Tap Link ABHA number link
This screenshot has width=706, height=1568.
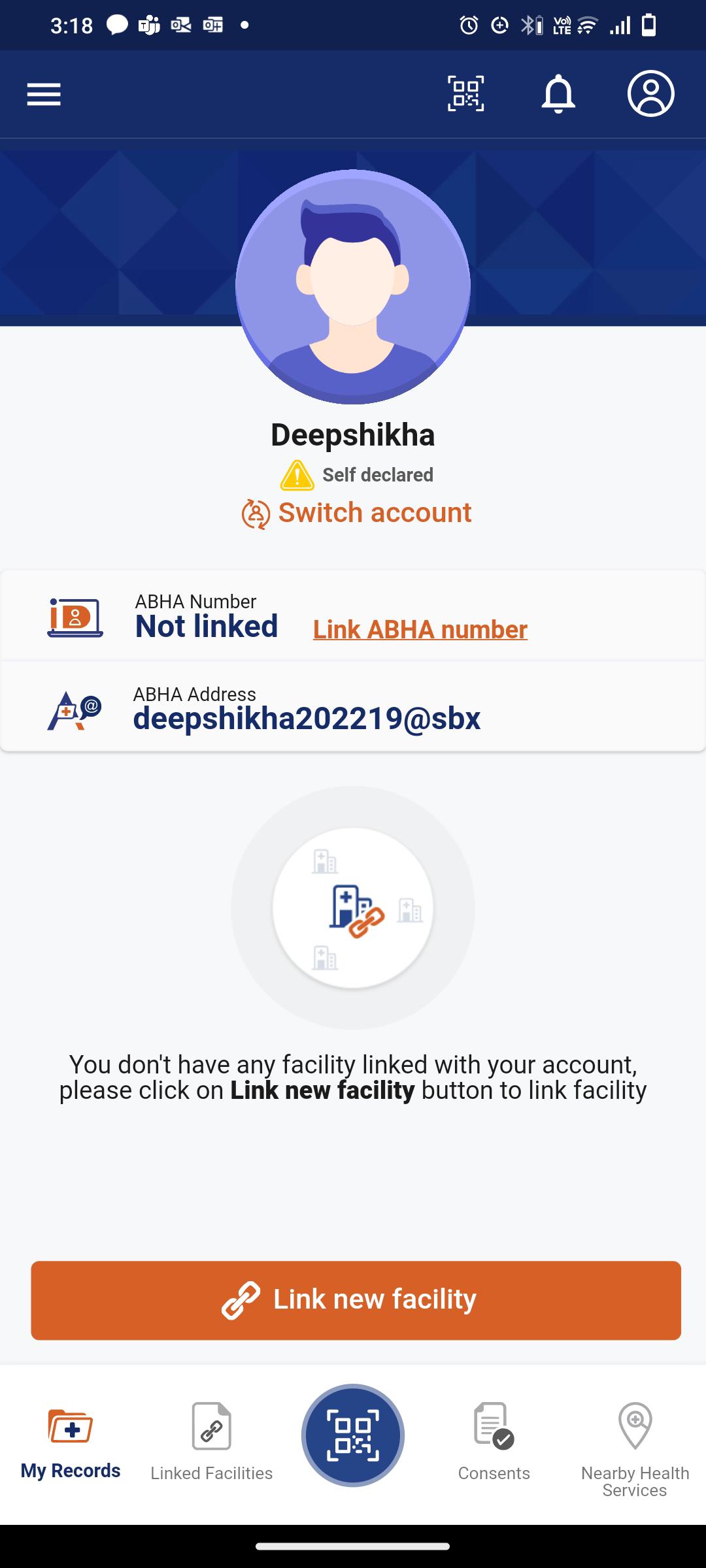tap(420, 629)
